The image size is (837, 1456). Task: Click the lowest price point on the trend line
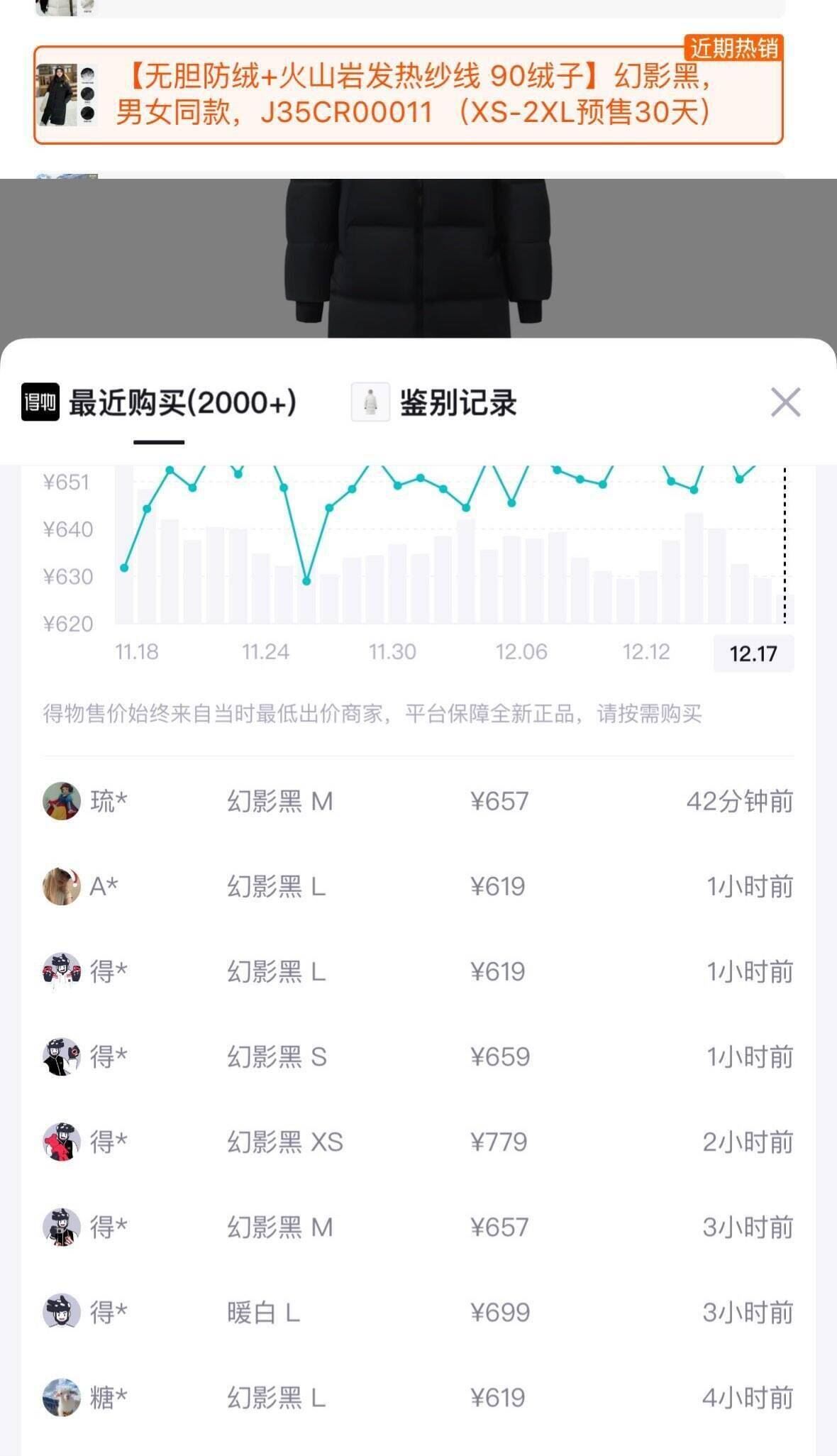(306, 580)
